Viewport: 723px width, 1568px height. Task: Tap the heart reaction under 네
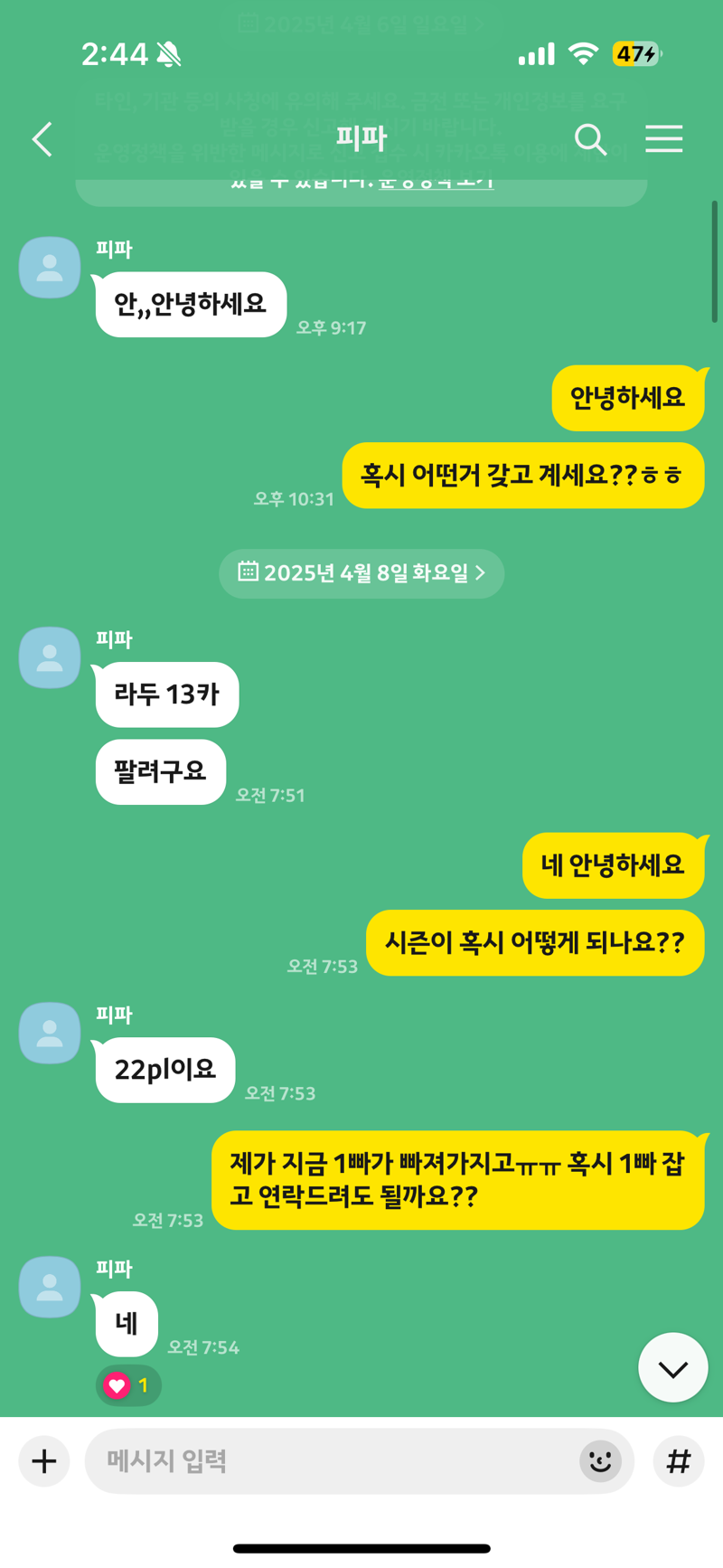128,1385
